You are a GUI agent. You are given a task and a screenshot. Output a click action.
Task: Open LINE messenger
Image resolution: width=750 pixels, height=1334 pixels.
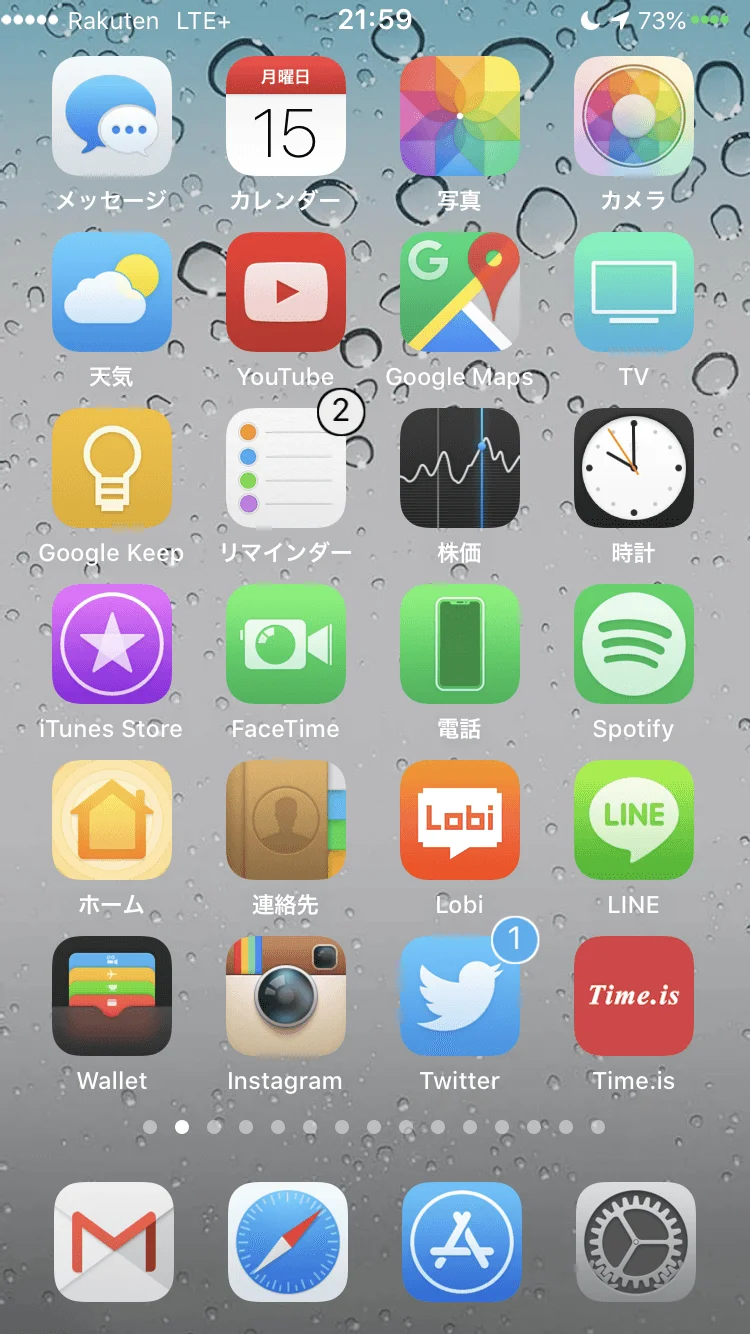pyautogui.click(x=634, y=820)
